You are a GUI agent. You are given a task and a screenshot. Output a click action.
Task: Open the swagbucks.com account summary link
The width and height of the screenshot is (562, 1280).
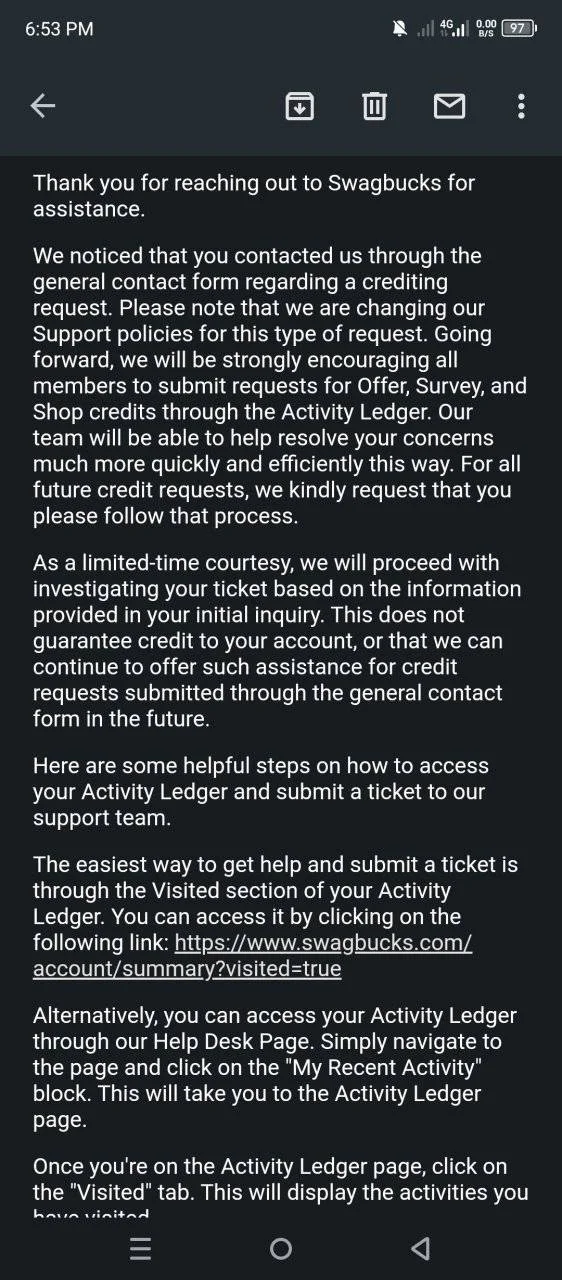tap(252, 955)
